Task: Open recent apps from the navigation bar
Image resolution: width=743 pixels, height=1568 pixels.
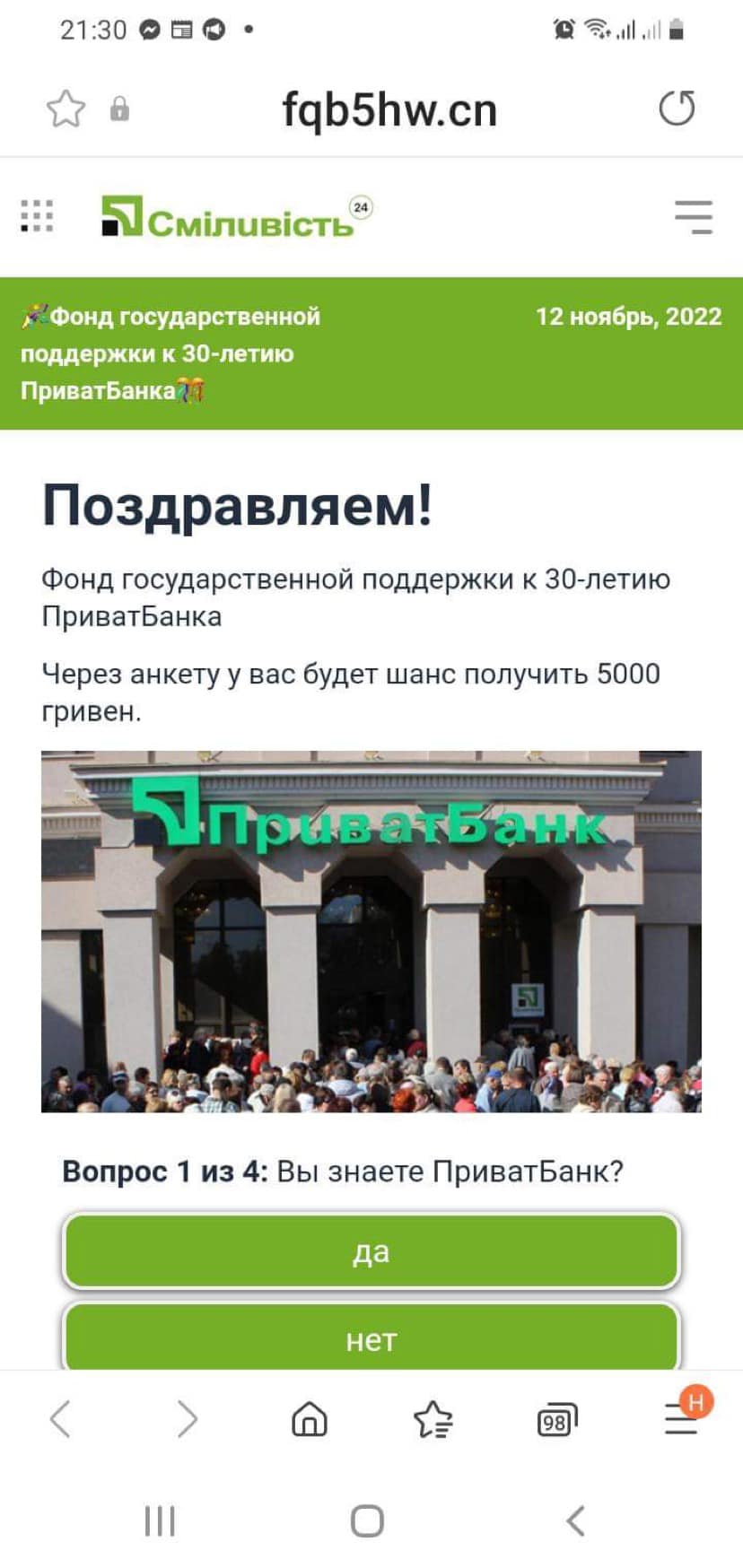Action: click(x=160, y=1521)
